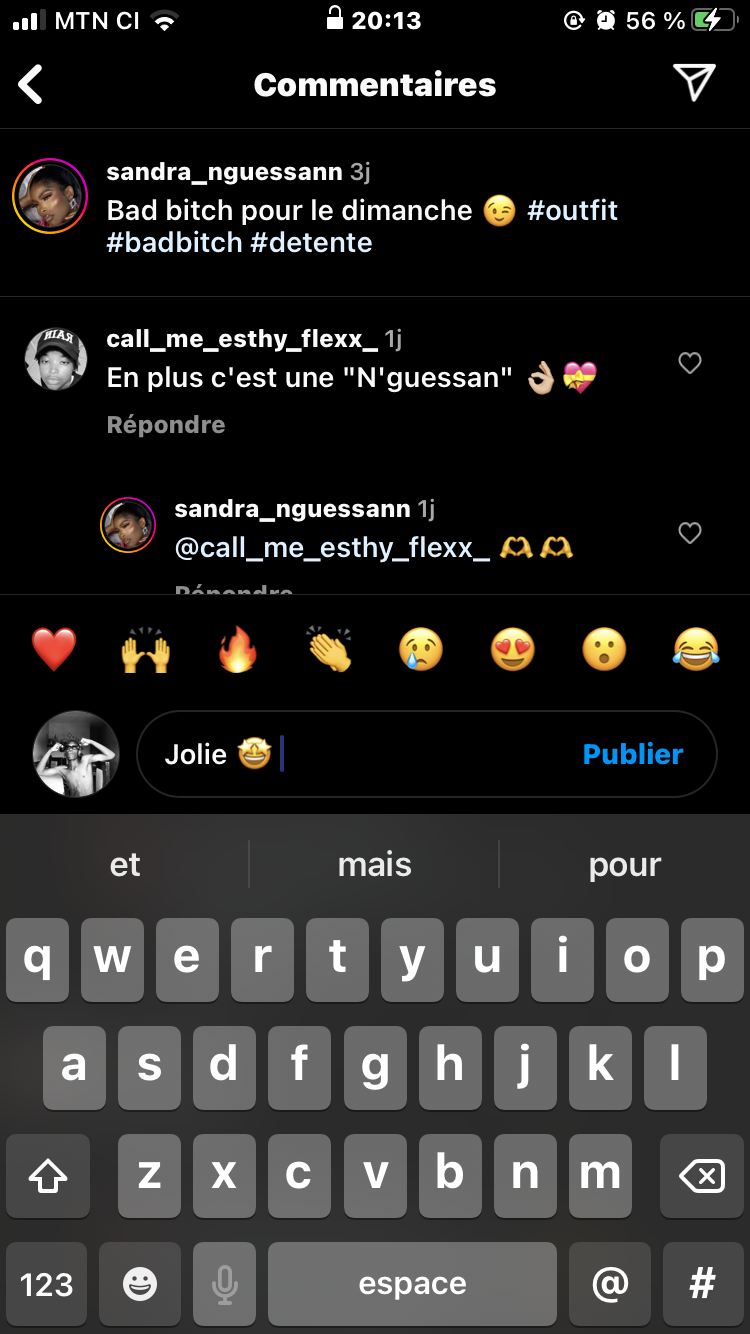Switch the keyboard to 123 numbers
Viewport: 750px width, 1334px height.
(47, 1284)
